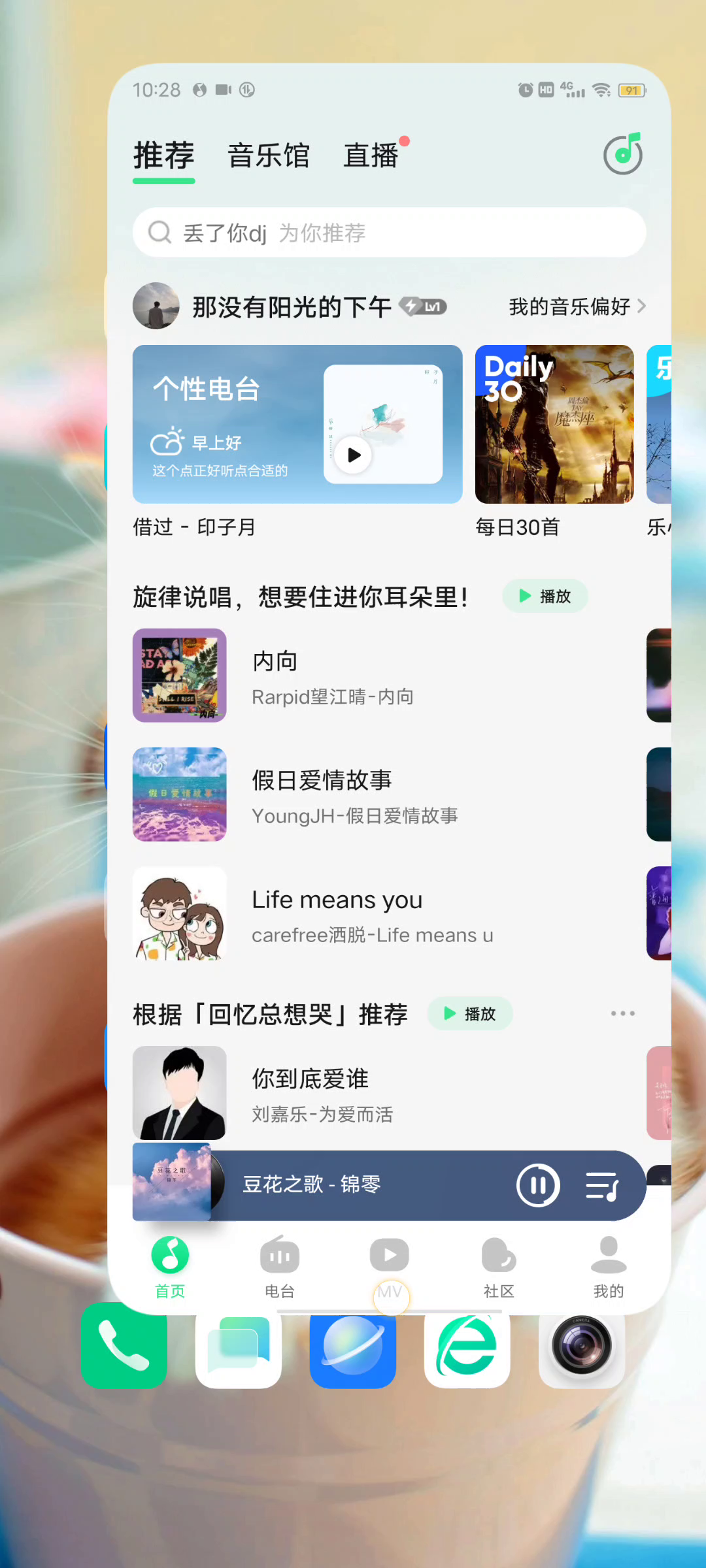
Task: Go to the 社区 bottom tab
Action: click(x=499, y=1267)
